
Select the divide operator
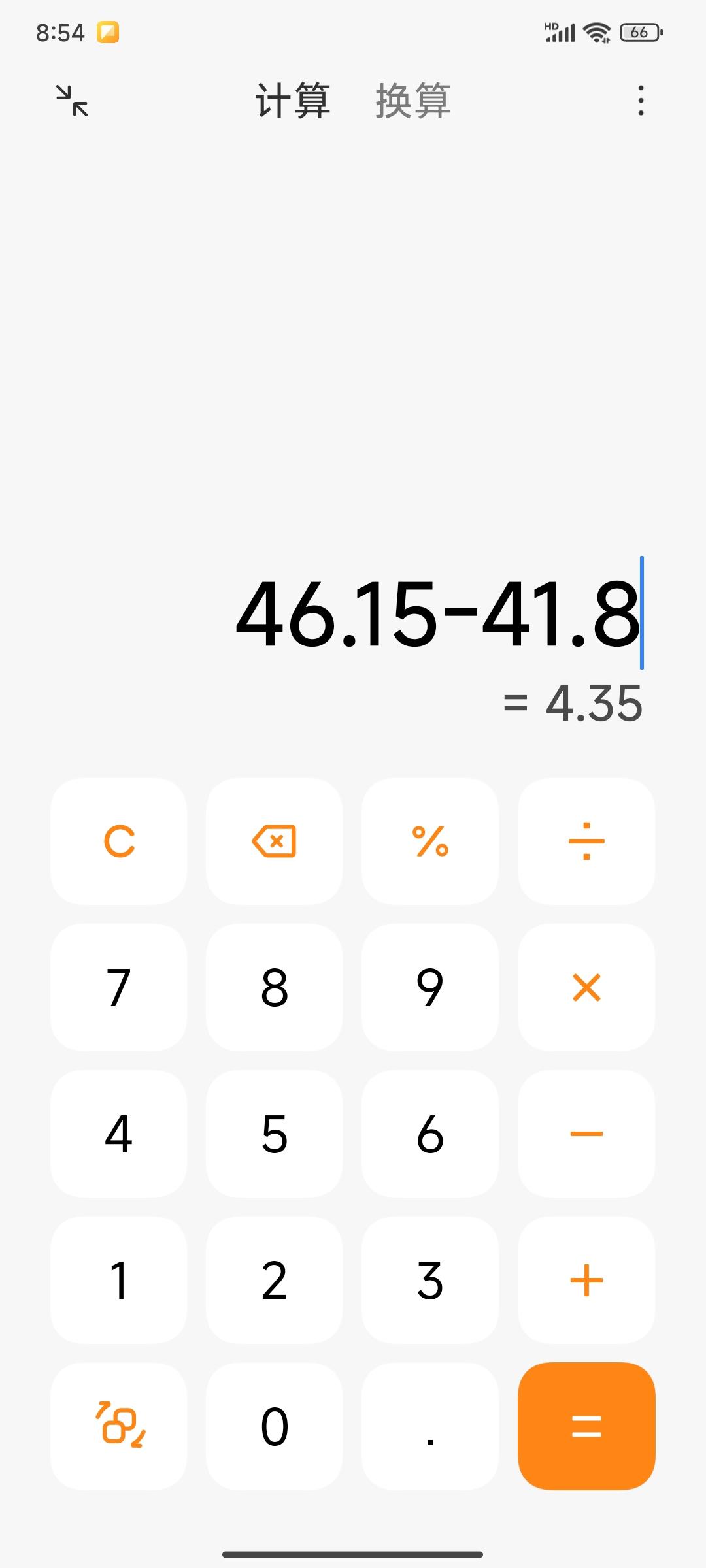tap(586, 841)
